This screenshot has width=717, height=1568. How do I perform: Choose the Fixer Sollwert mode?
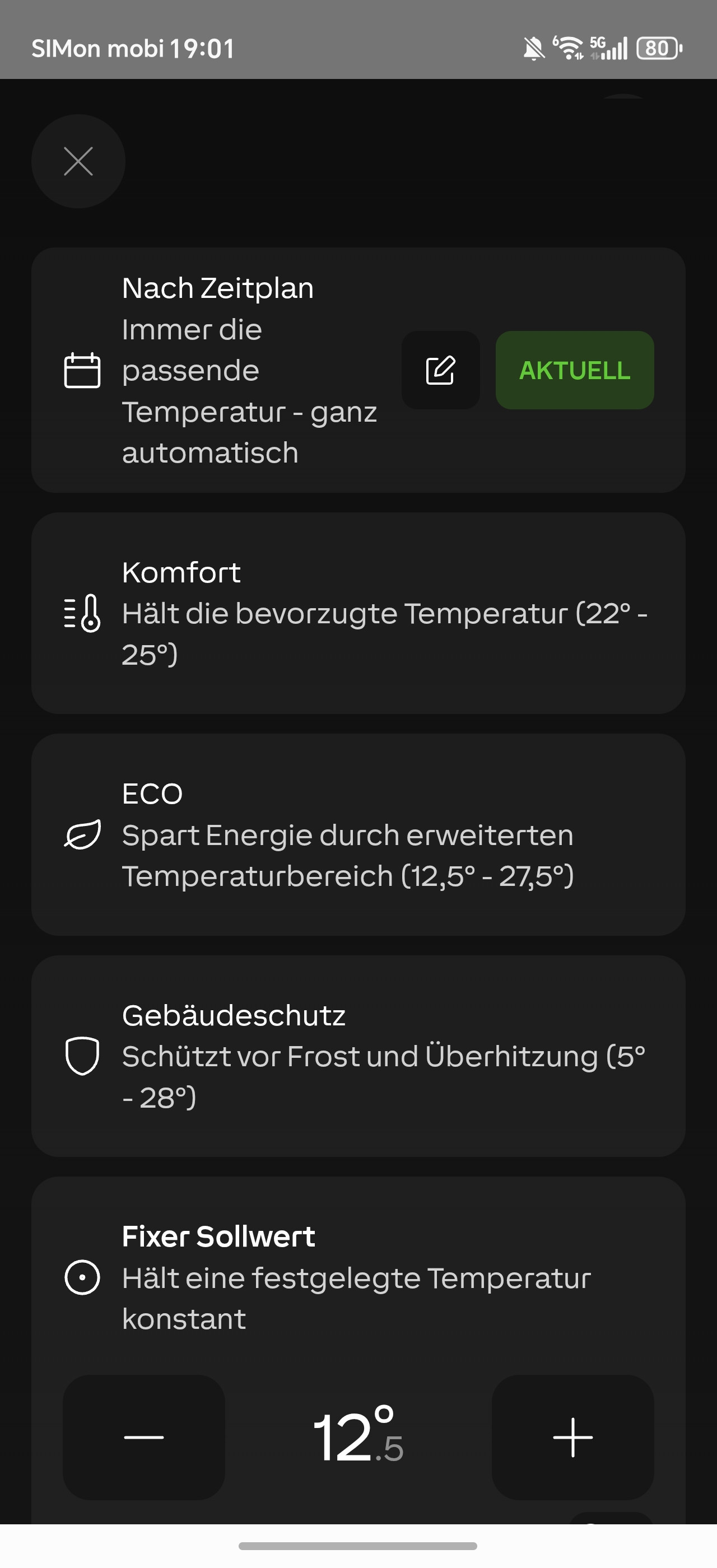(x=358, y=1277)
